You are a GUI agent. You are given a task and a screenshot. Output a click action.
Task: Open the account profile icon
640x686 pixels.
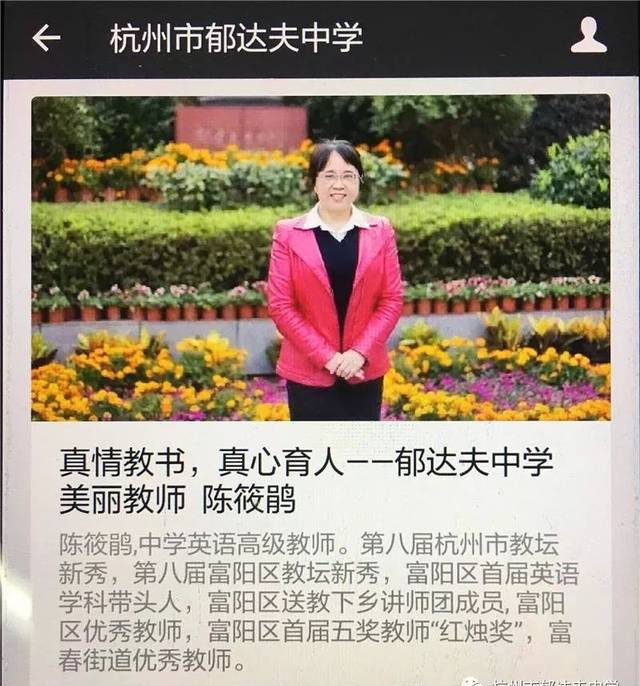[x=588, y=36]
